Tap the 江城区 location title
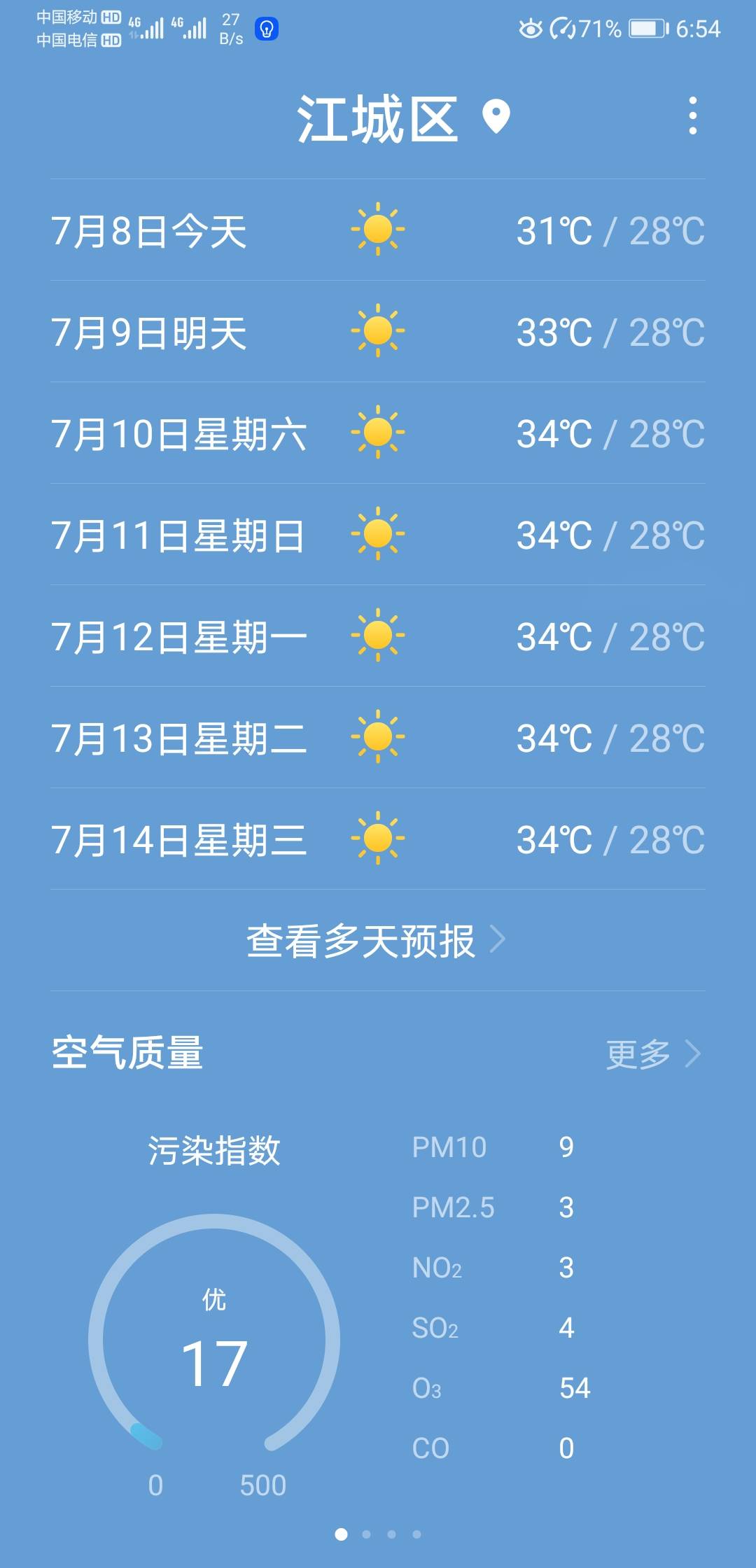This screenshot has width=756, height=1568. tap(377, 118)
